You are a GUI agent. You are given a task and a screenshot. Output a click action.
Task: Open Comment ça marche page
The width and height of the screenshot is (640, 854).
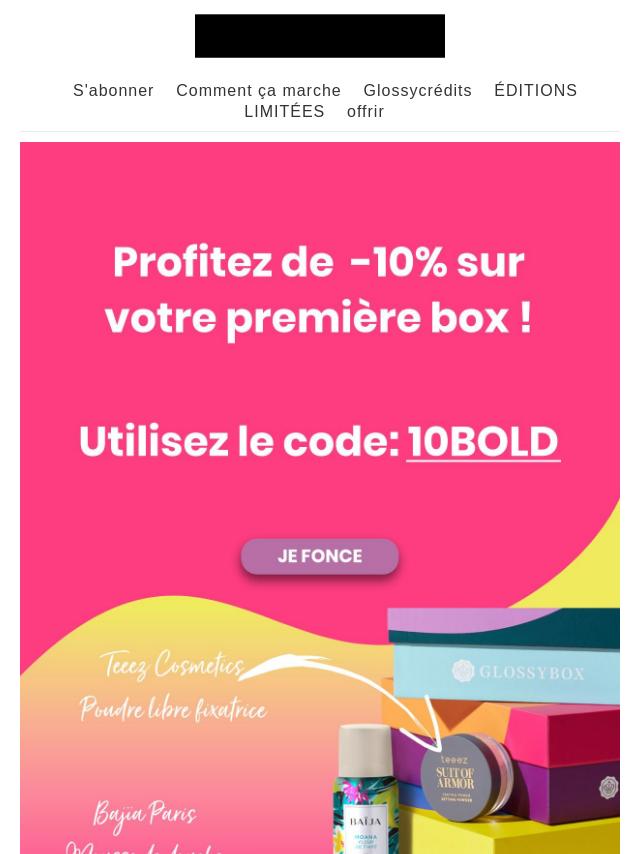[x=258, y=90]
